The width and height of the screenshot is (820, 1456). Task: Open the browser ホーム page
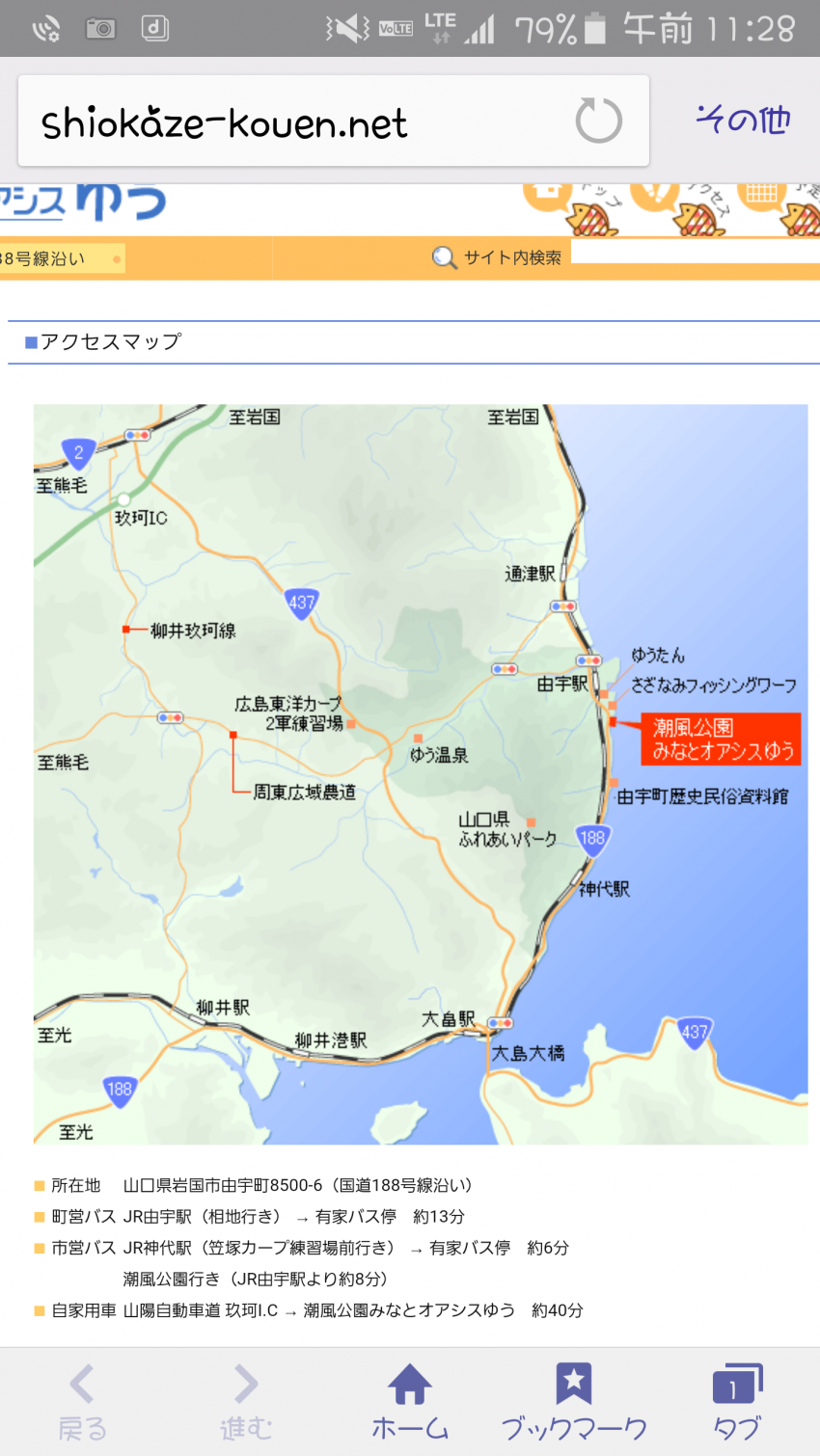410,1401
